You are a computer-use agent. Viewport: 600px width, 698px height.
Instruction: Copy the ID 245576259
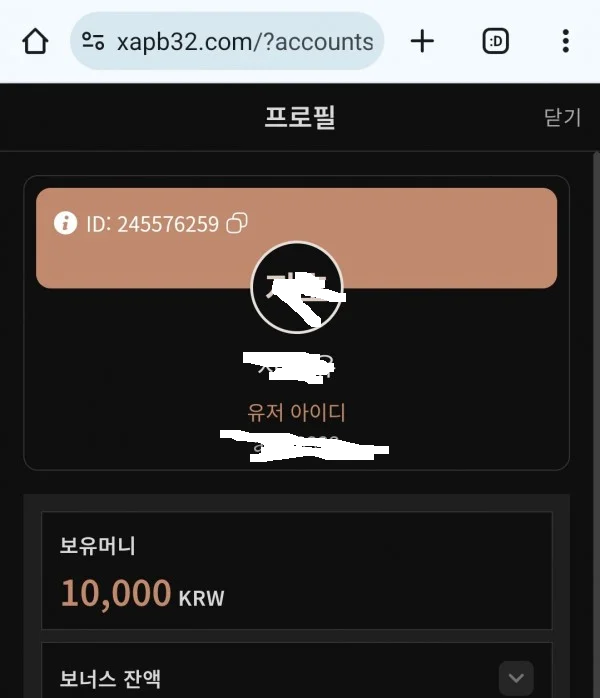(238, 223)
